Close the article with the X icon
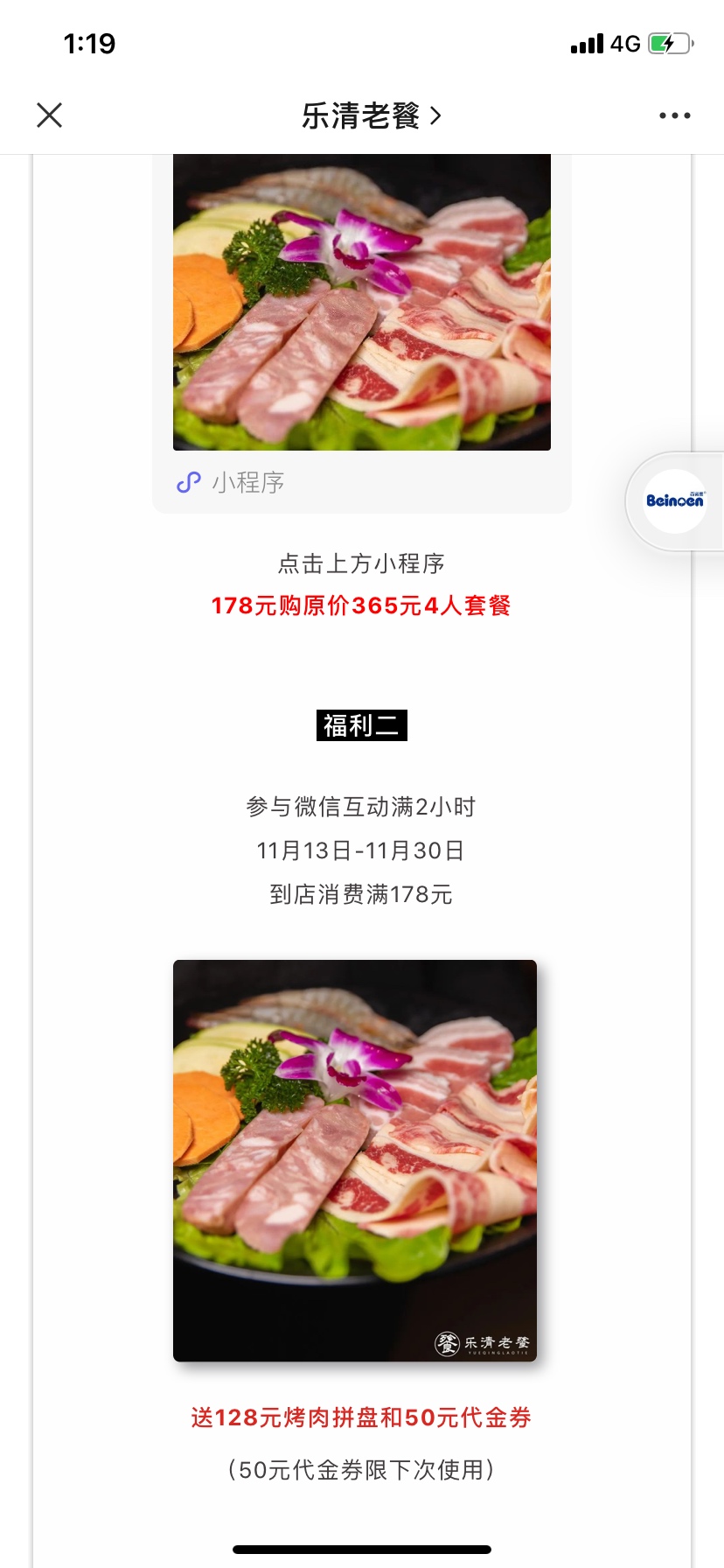Viewport: 724px width, 1568px height. [x=50, y=115]
